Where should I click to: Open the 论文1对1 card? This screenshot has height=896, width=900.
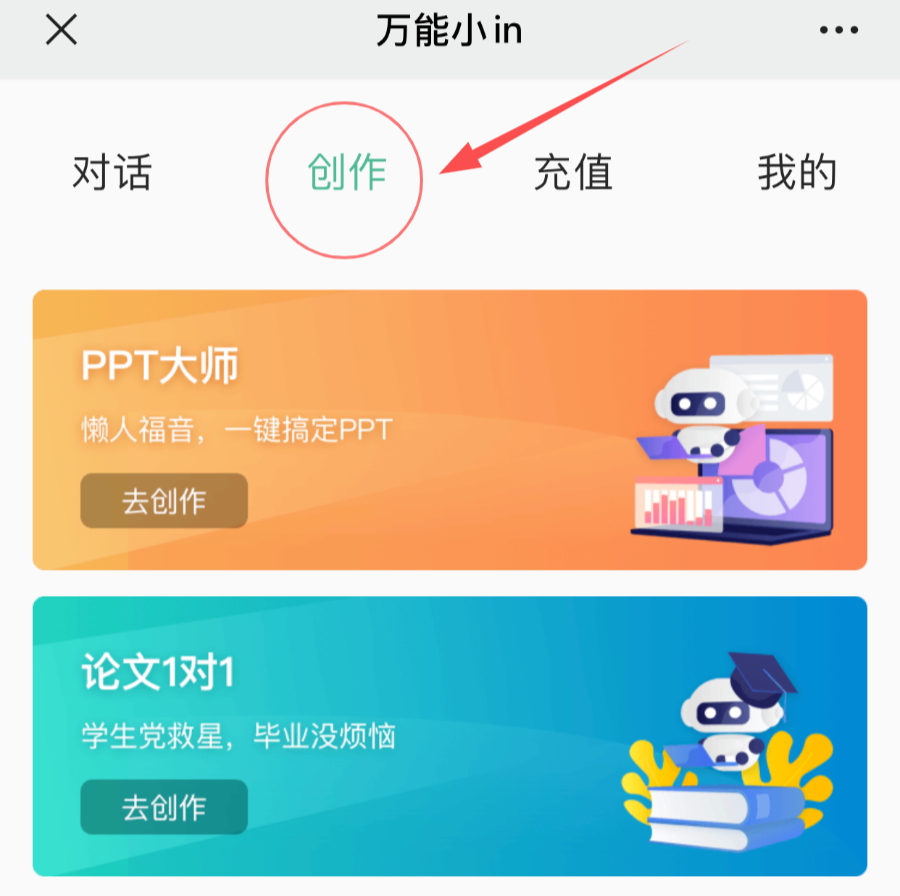450,700
